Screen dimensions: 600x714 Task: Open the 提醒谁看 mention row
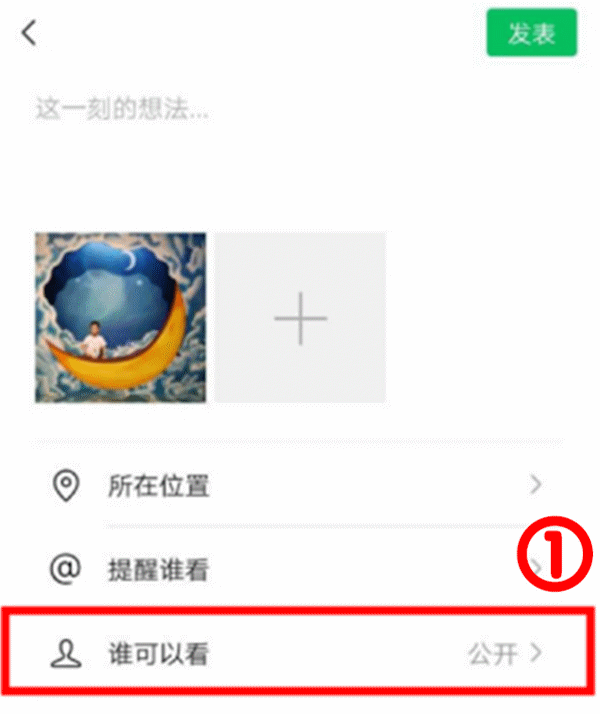click(x=280, y=571)
